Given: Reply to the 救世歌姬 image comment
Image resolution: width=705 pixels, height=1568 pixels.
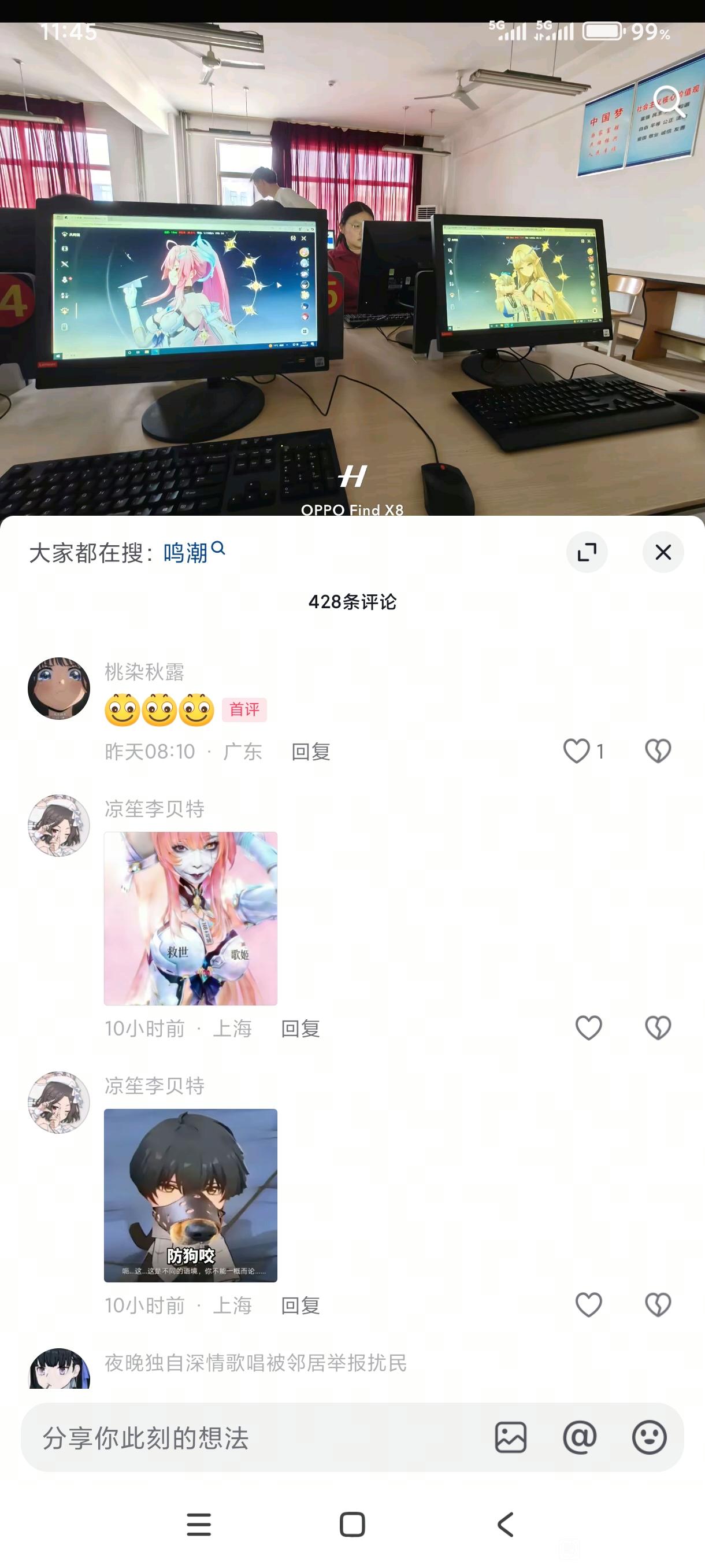Looking at the screenshot, I should (x=300, y=1029).
